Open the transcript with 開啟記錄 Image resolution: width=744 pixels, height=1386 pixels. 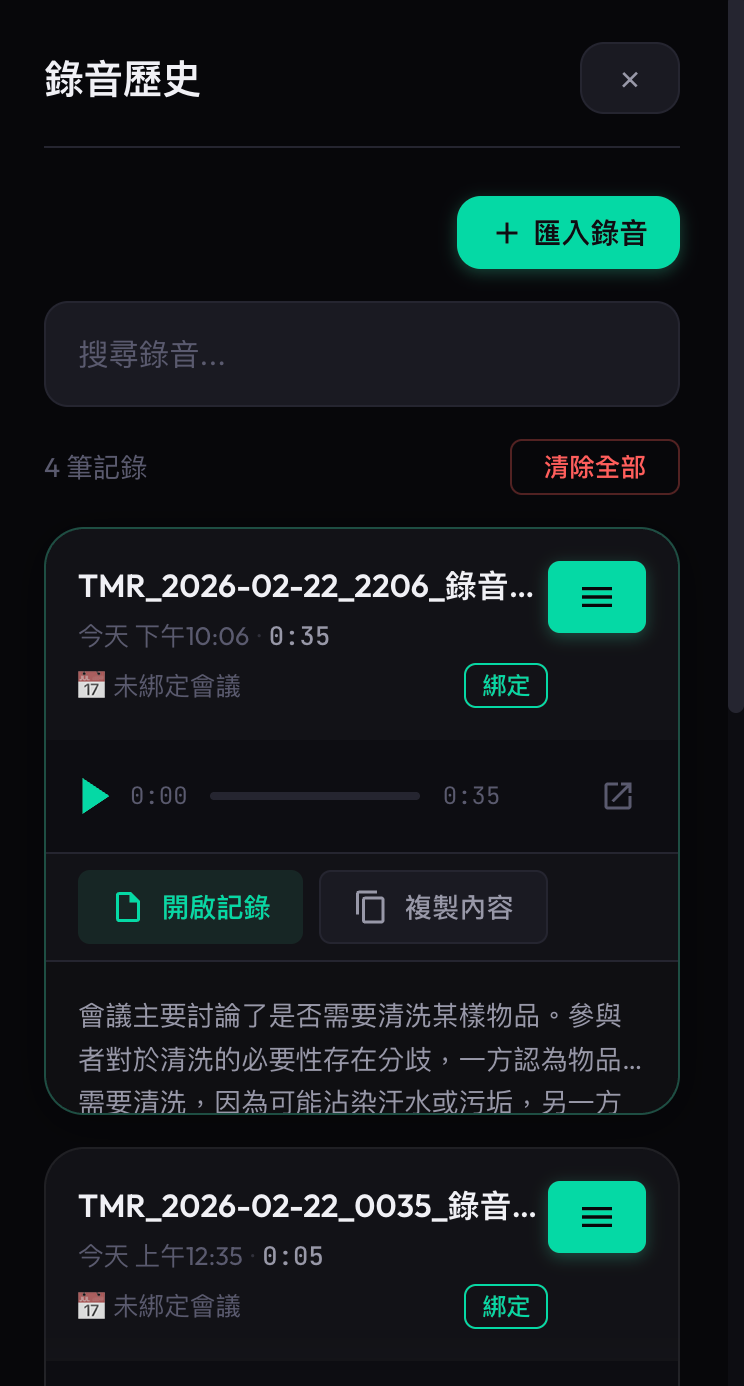(x=190, y=907)
